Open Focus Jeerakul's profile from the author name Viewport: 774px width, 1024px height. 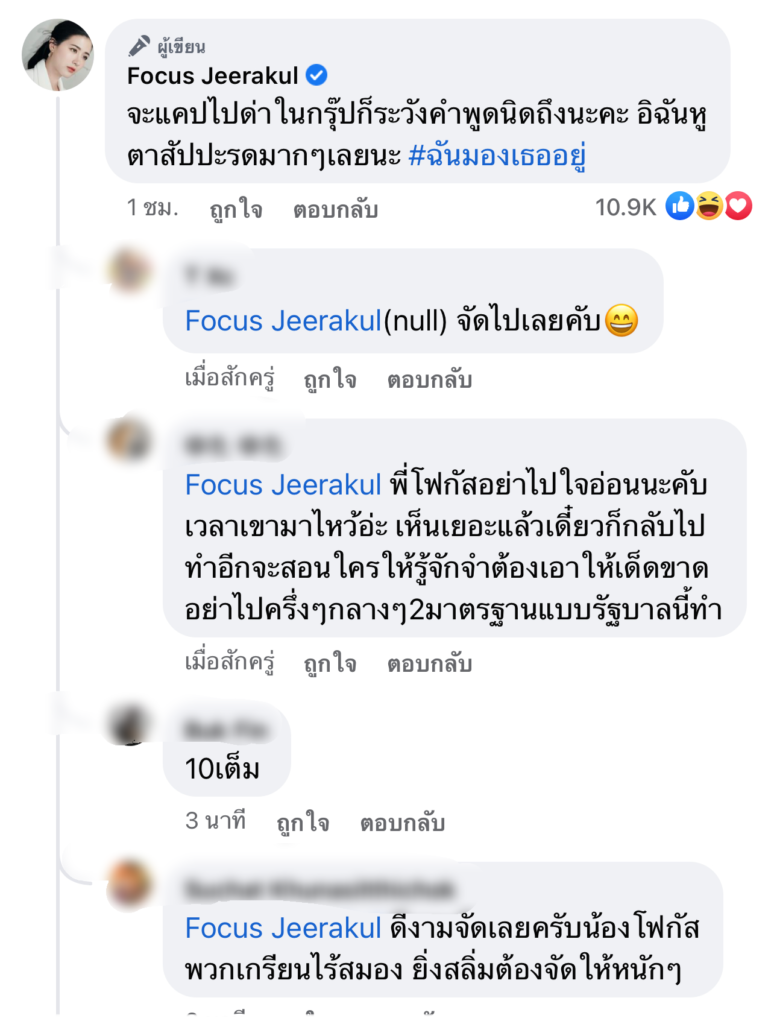[213, 75]
